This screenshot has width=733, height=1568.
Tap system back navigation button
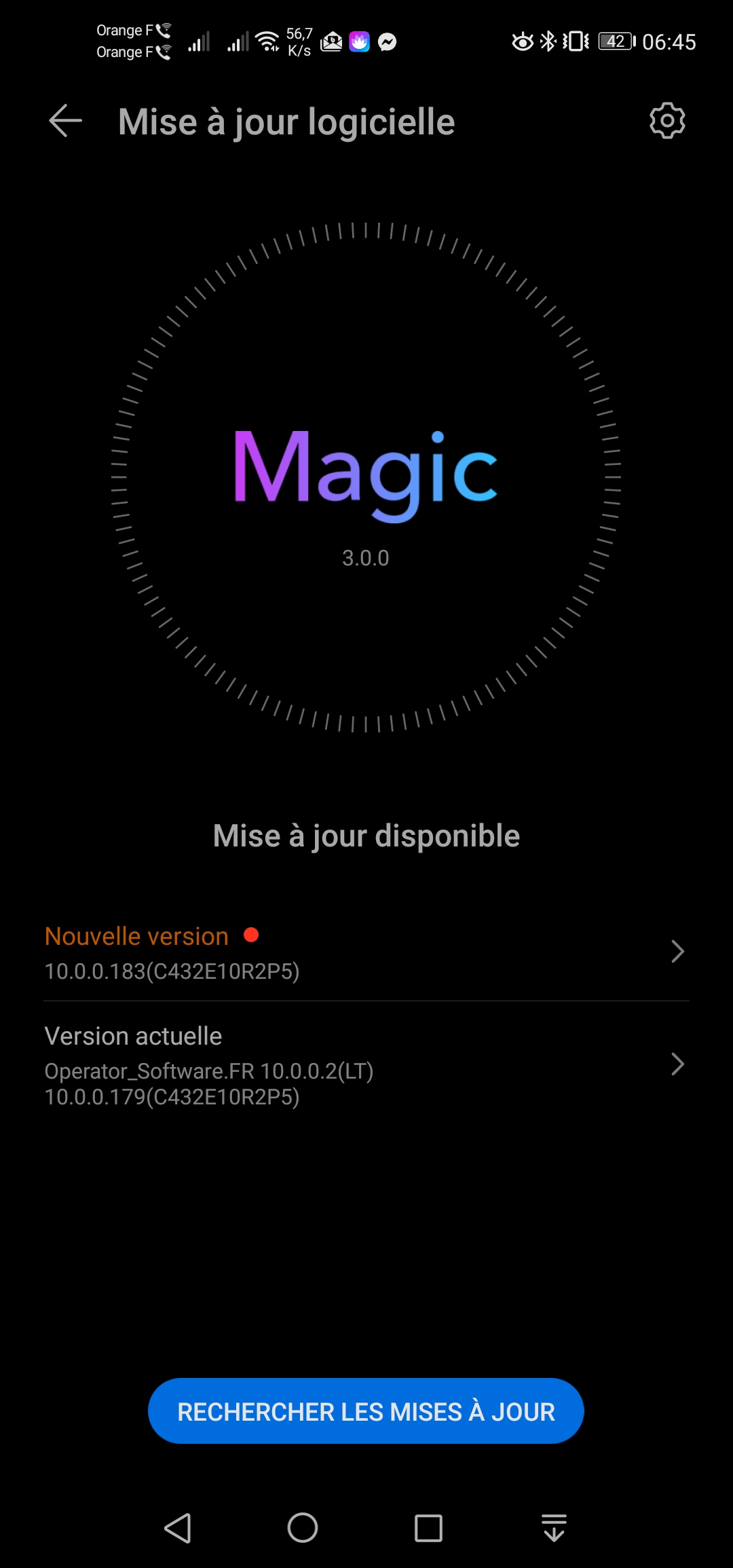(x=178, y=1528)
